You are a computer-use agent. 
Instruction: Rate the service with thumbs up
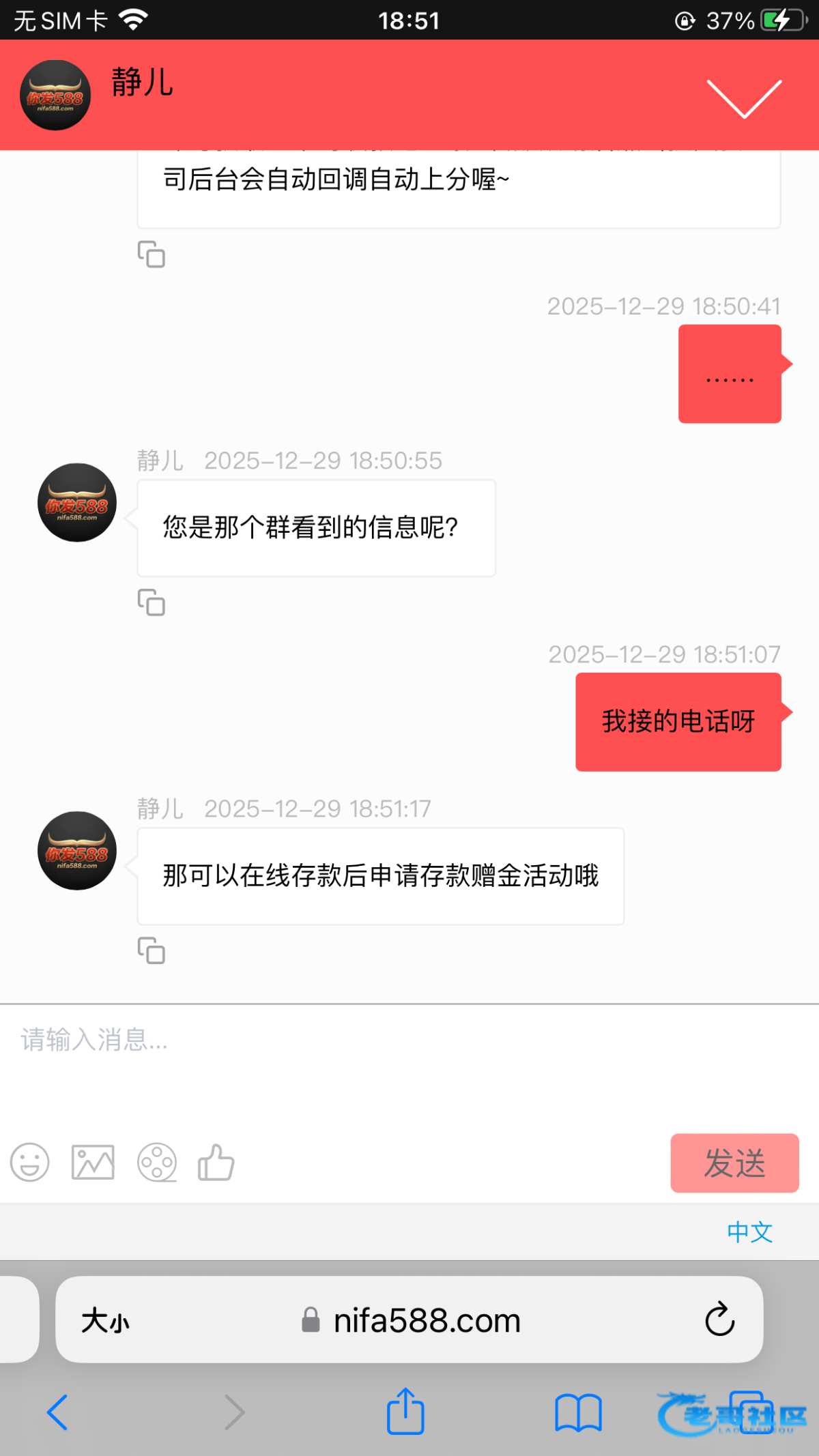coord(216,1163)
